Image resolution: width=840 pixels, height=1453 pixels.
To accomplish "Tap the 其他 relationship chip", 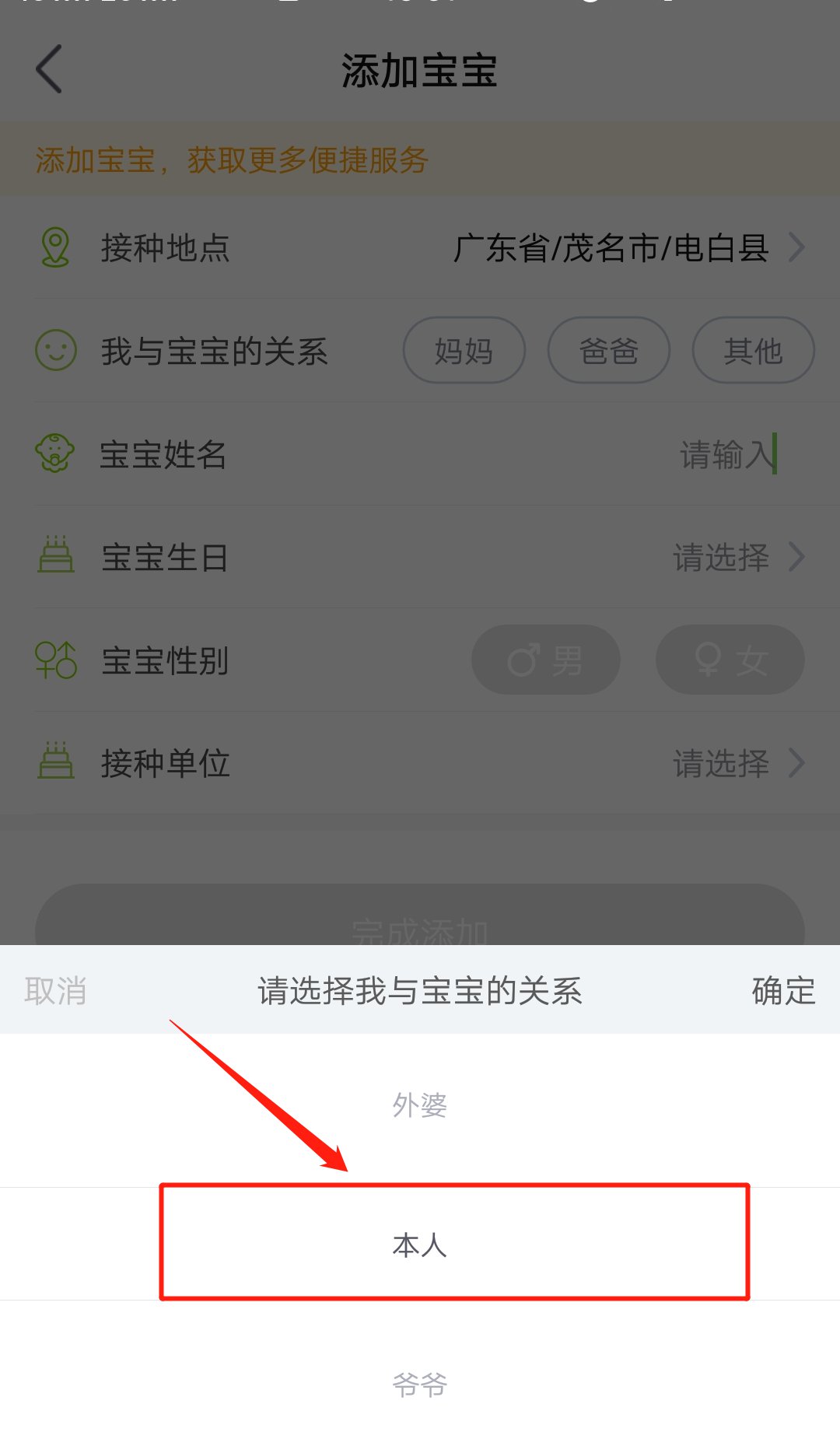I will (x=753, y=351).
